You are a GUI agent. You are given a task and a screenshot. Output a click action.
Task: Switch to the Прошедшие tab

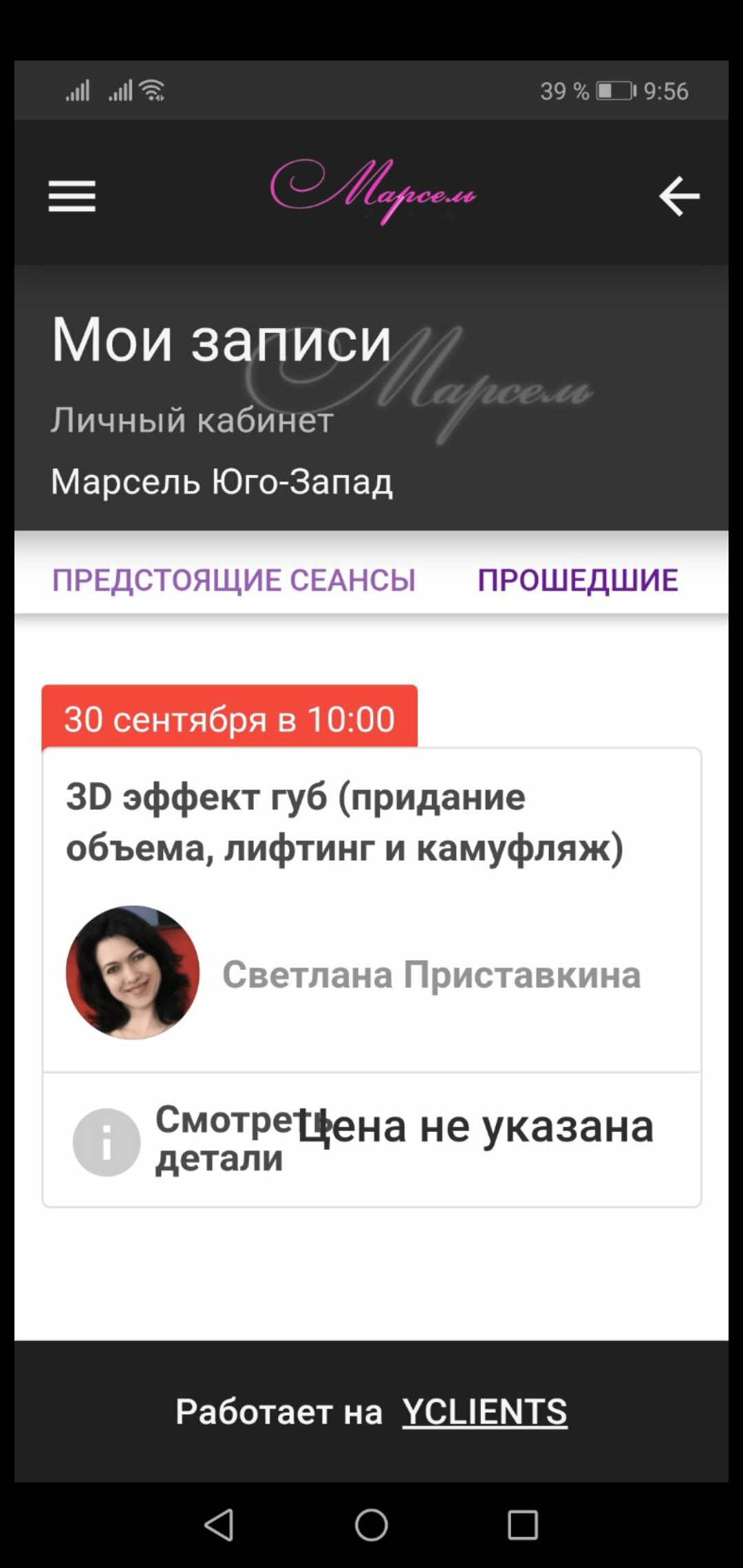[x=578, y=580]
